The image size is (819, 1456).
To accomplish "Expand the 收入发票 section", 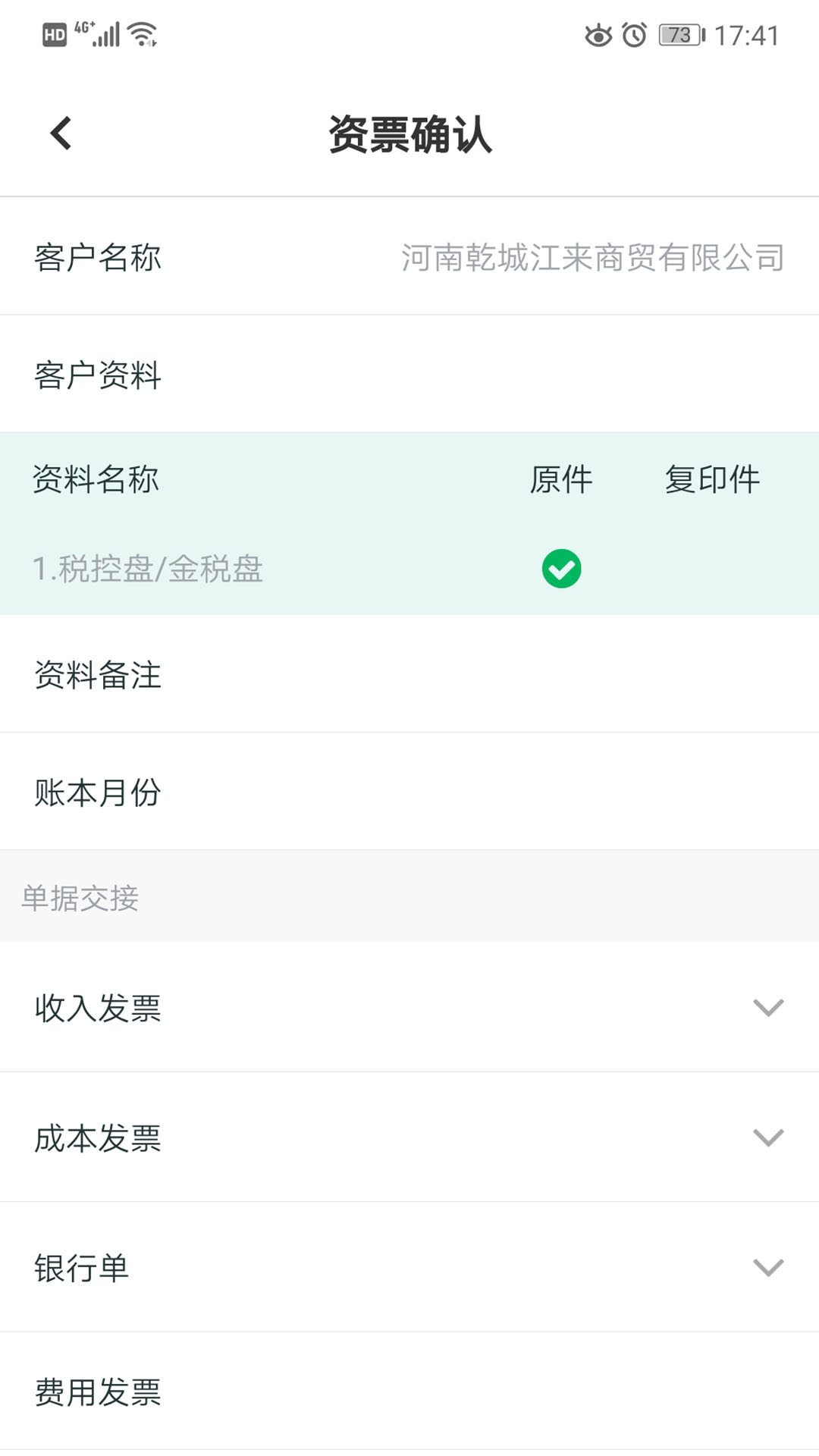I will tap(767, 1008).
